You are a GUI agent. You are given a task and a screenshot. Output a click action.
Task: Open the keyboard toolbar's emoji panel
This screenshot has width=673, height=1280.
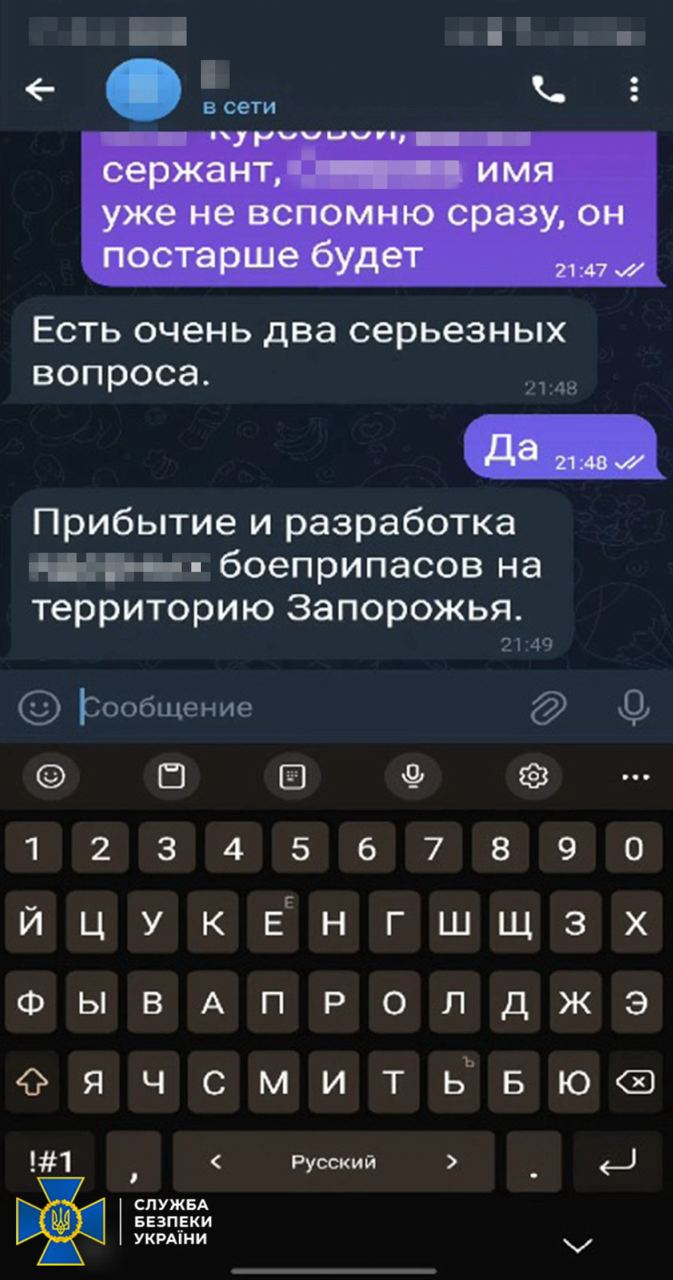coord(51,775)
